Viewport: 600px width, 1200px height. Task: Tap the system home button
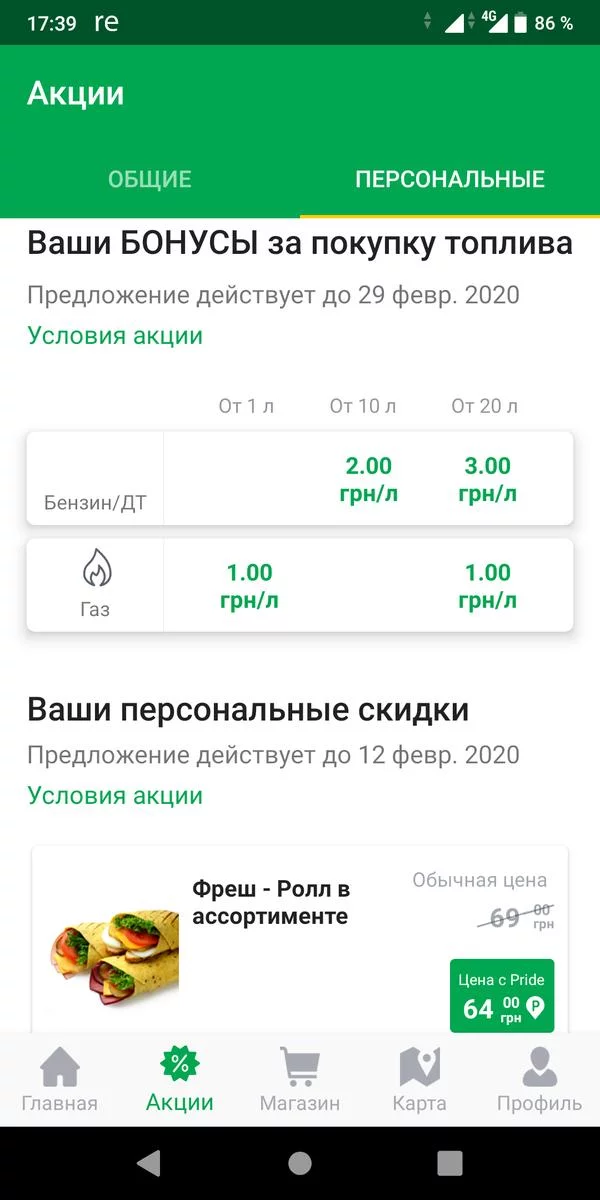(300, 1162)
